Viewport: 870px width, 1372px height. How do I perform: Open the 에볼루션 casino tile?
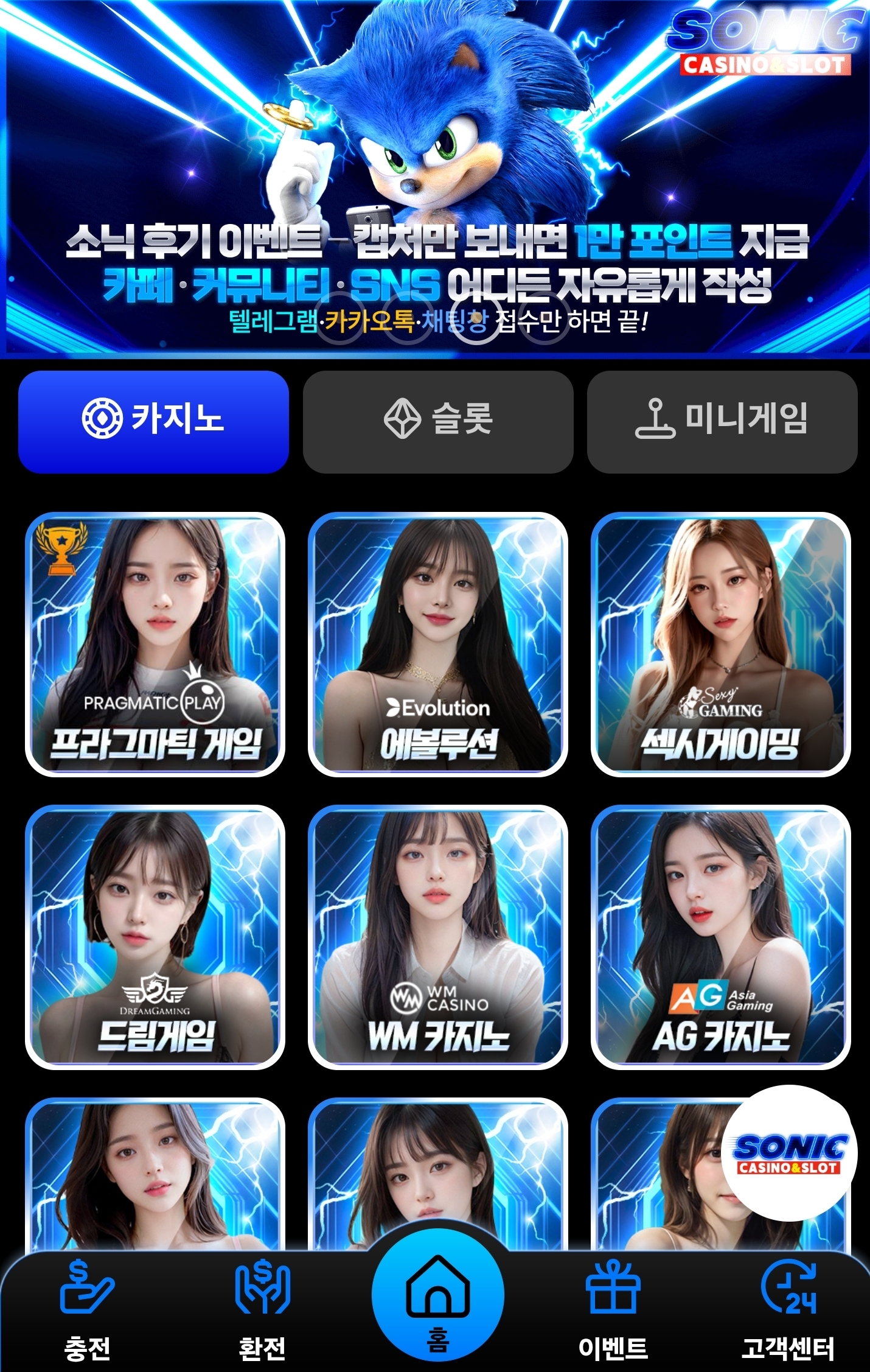[x=437, y=644]
